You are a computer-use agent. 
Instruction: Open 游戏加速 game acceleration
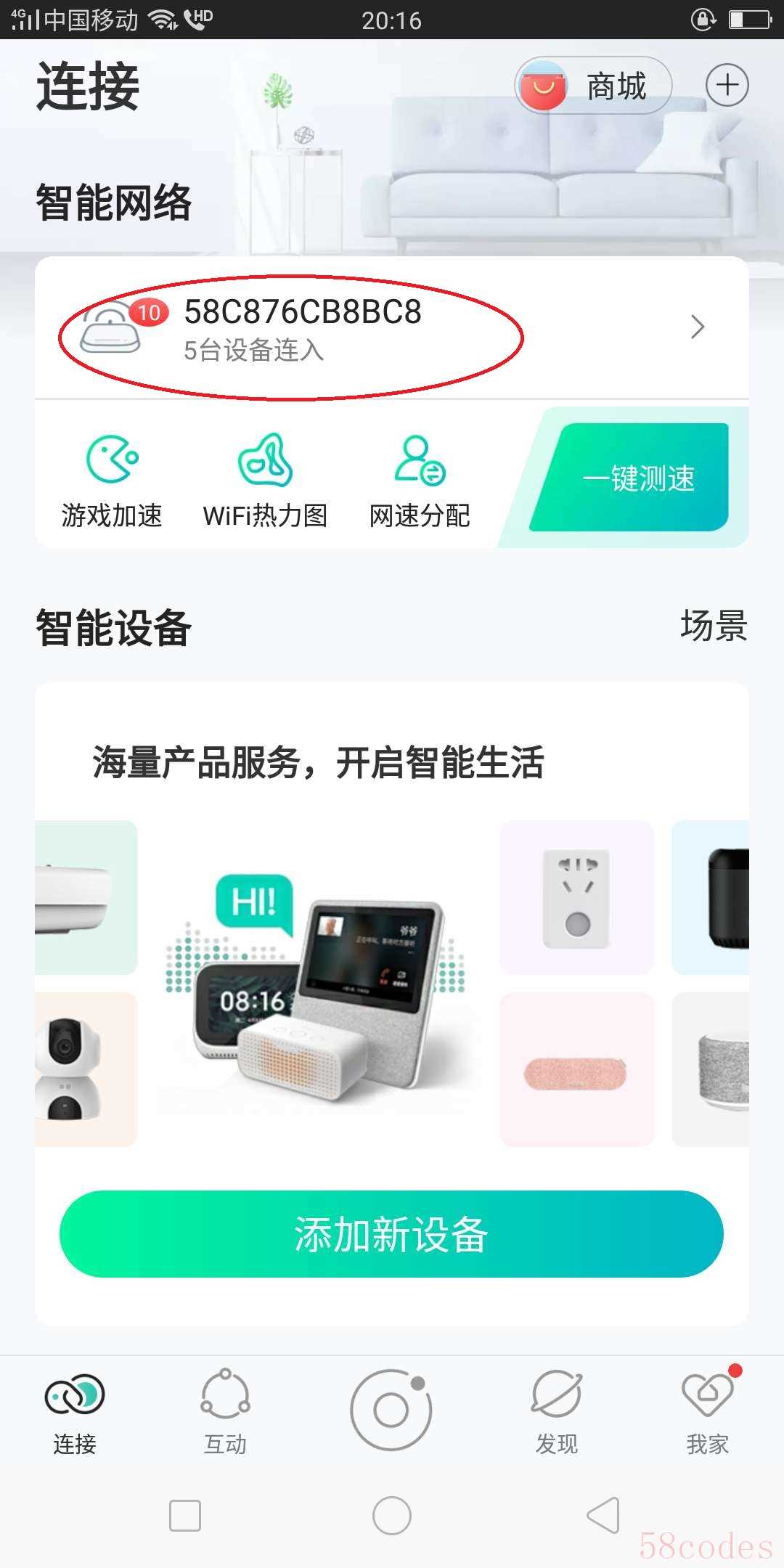click(112, 481)
